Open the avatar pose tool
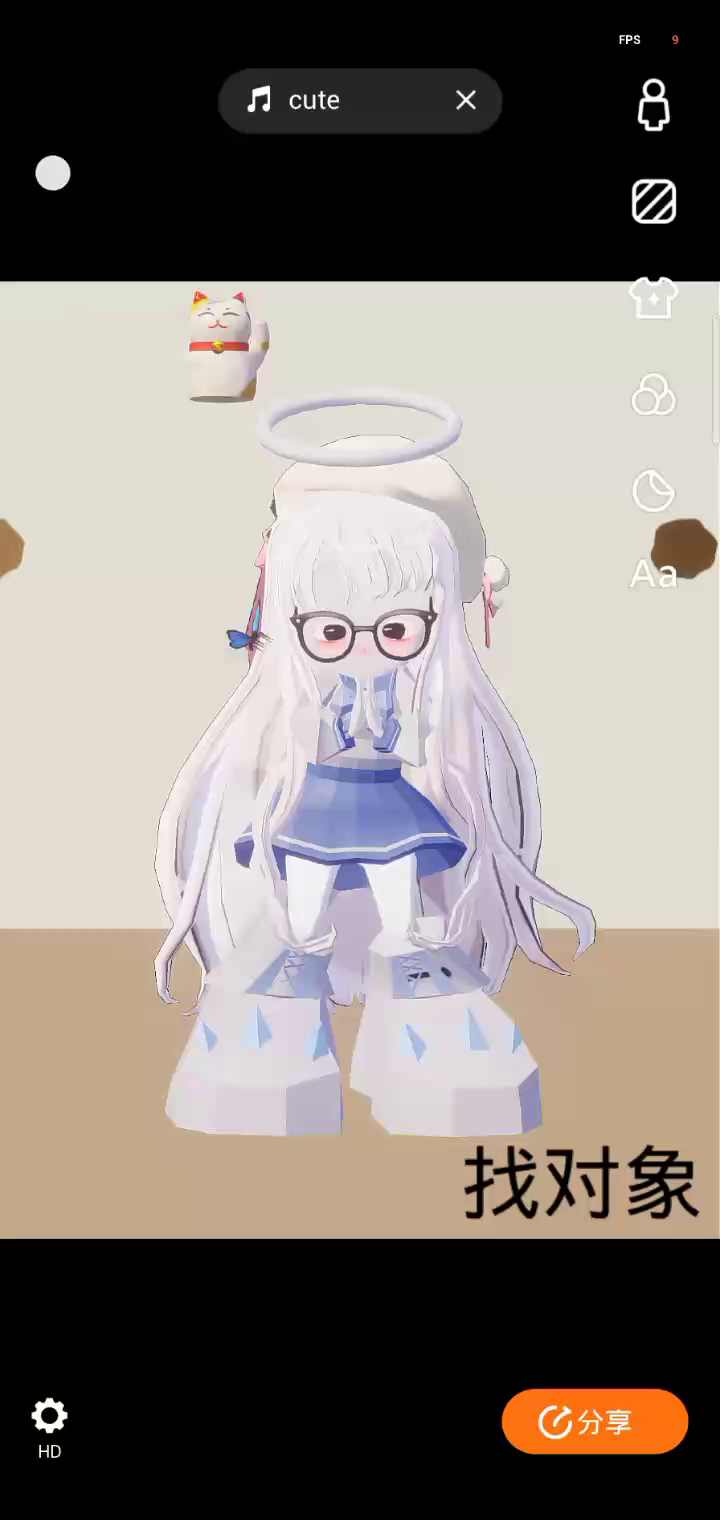 (653, 105)
